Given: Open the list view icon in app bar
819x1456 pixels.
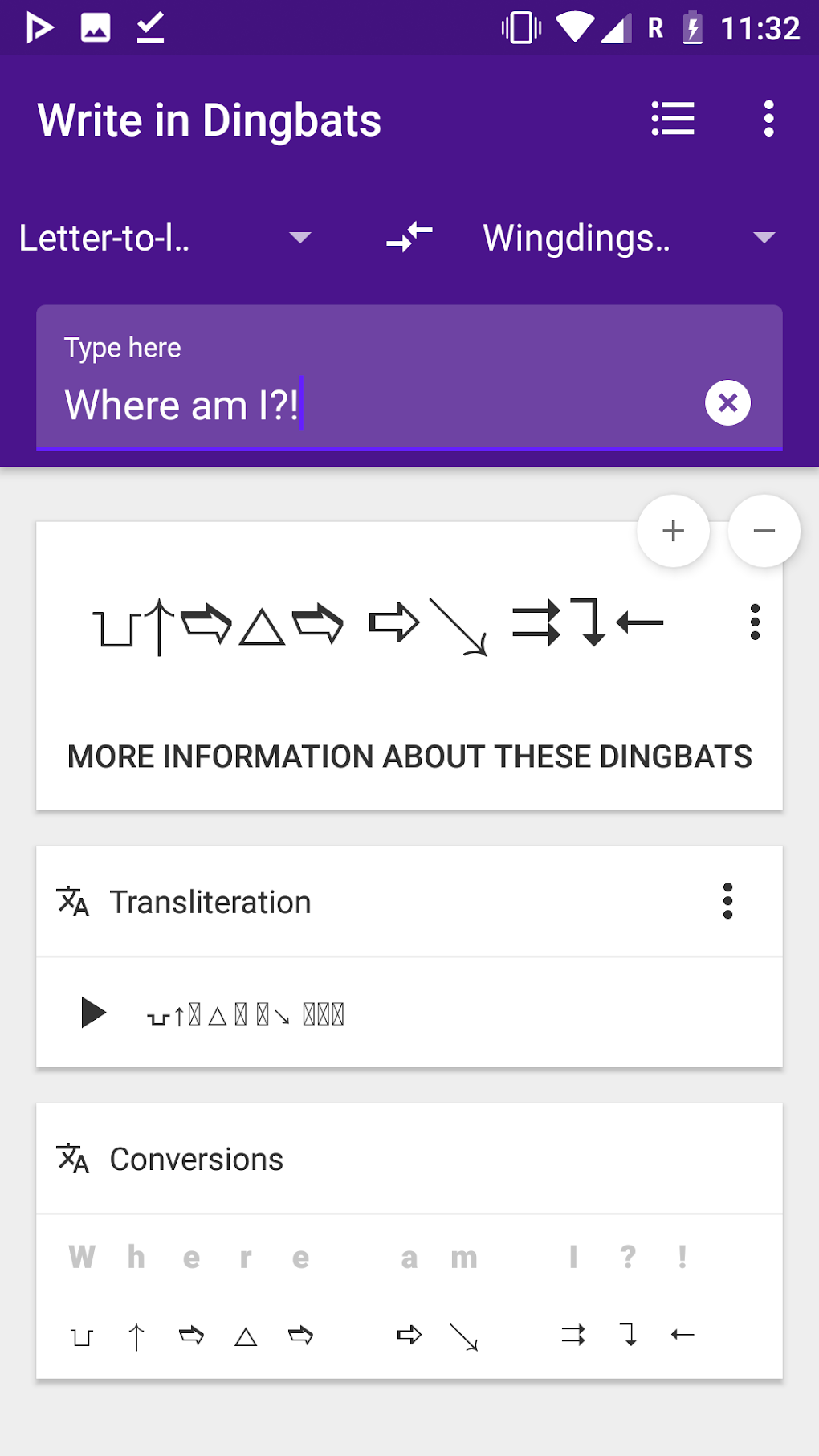Looking at the screenshot, I should tap(672, 119).
